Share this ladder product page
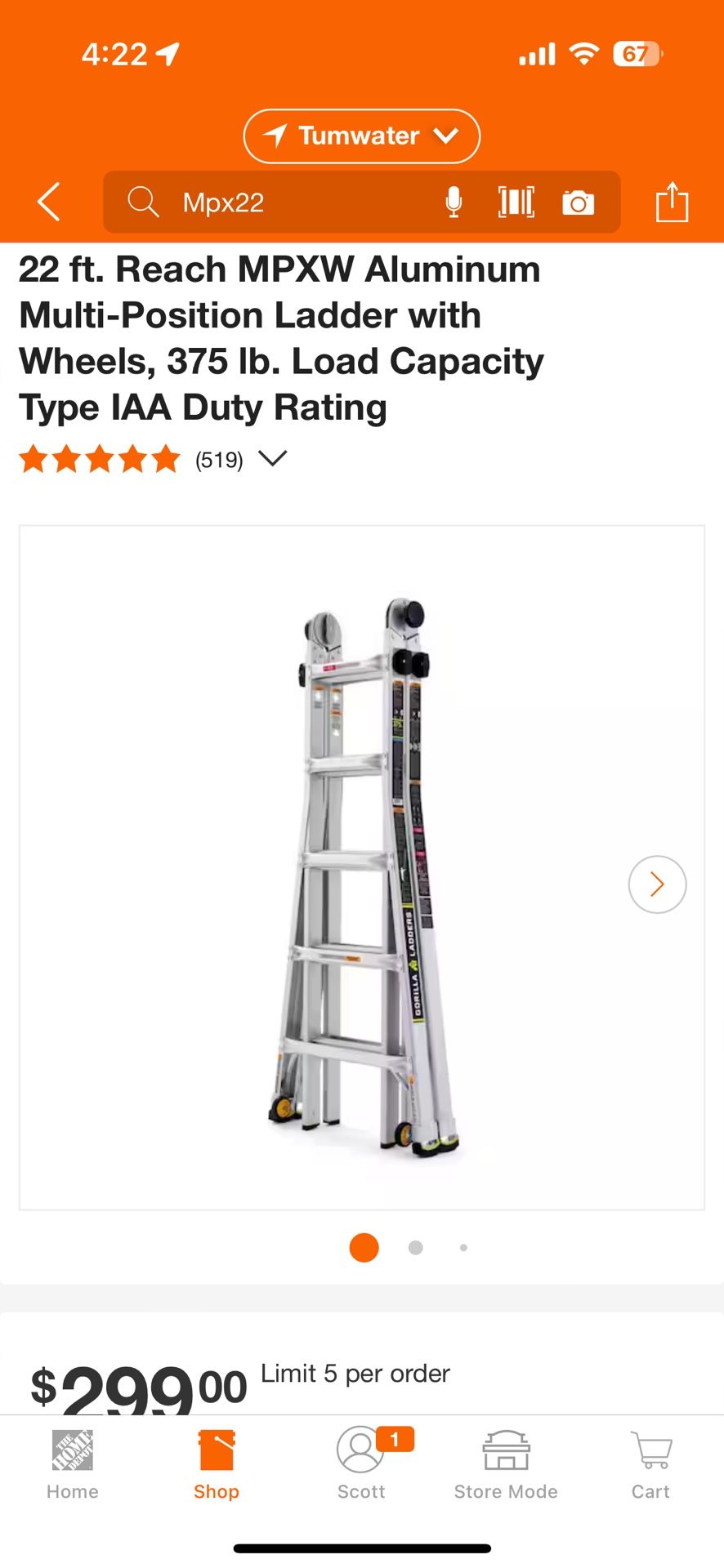The height and width of the screenshot is (1568, 724). [672, 202]
